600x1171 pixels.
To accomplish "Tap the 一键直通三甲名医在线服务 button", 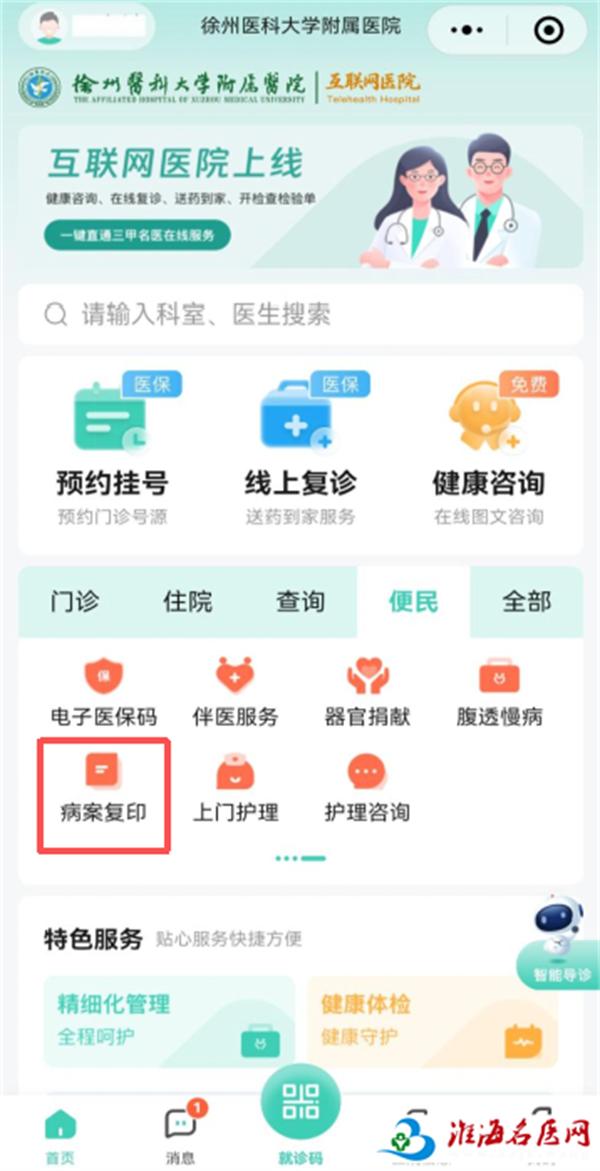I will tap(138, 235).
